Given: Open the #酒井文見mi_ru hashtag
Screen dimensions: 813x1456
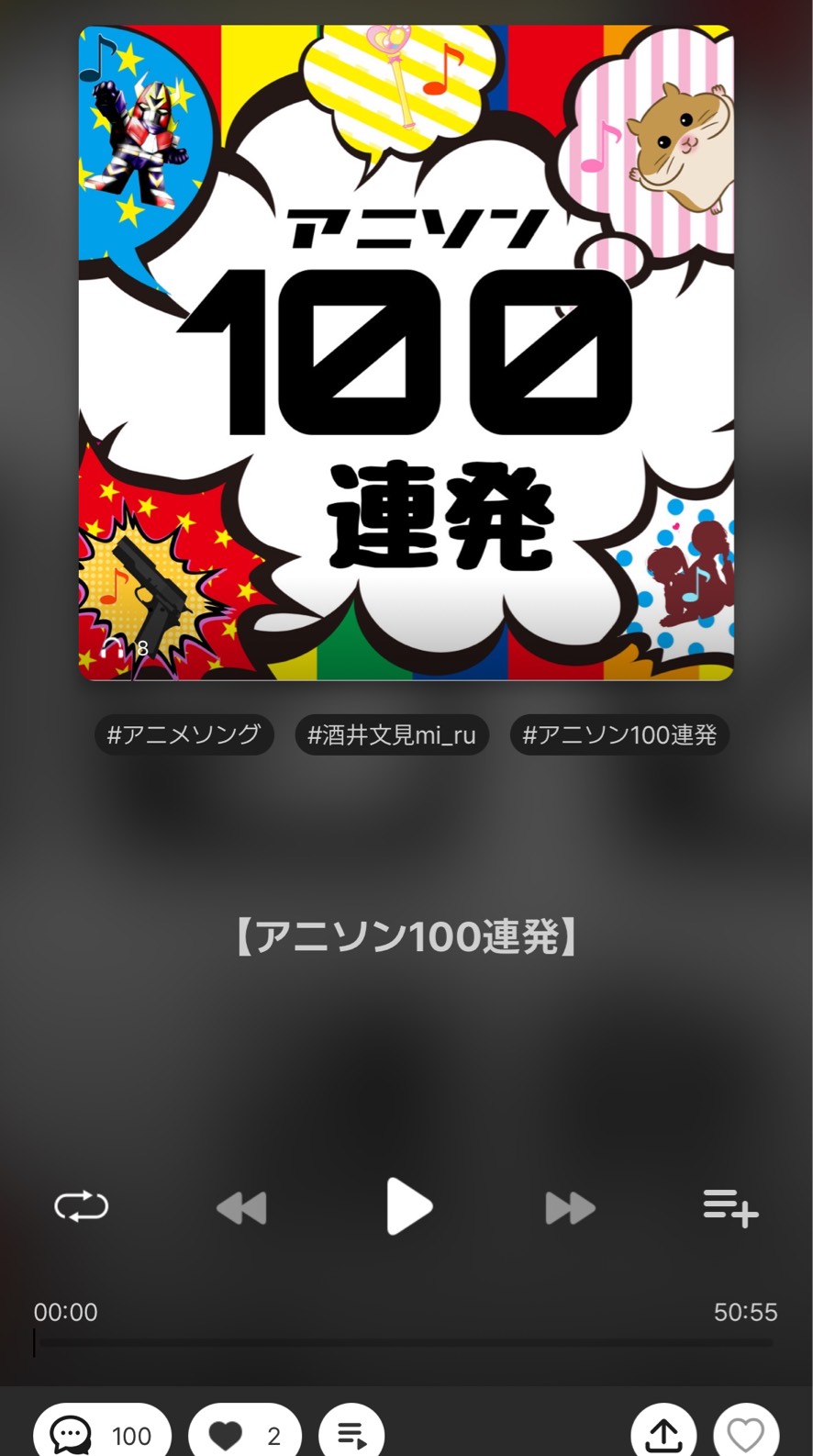Looking at the screenshot, I should [x=392, y=734].
